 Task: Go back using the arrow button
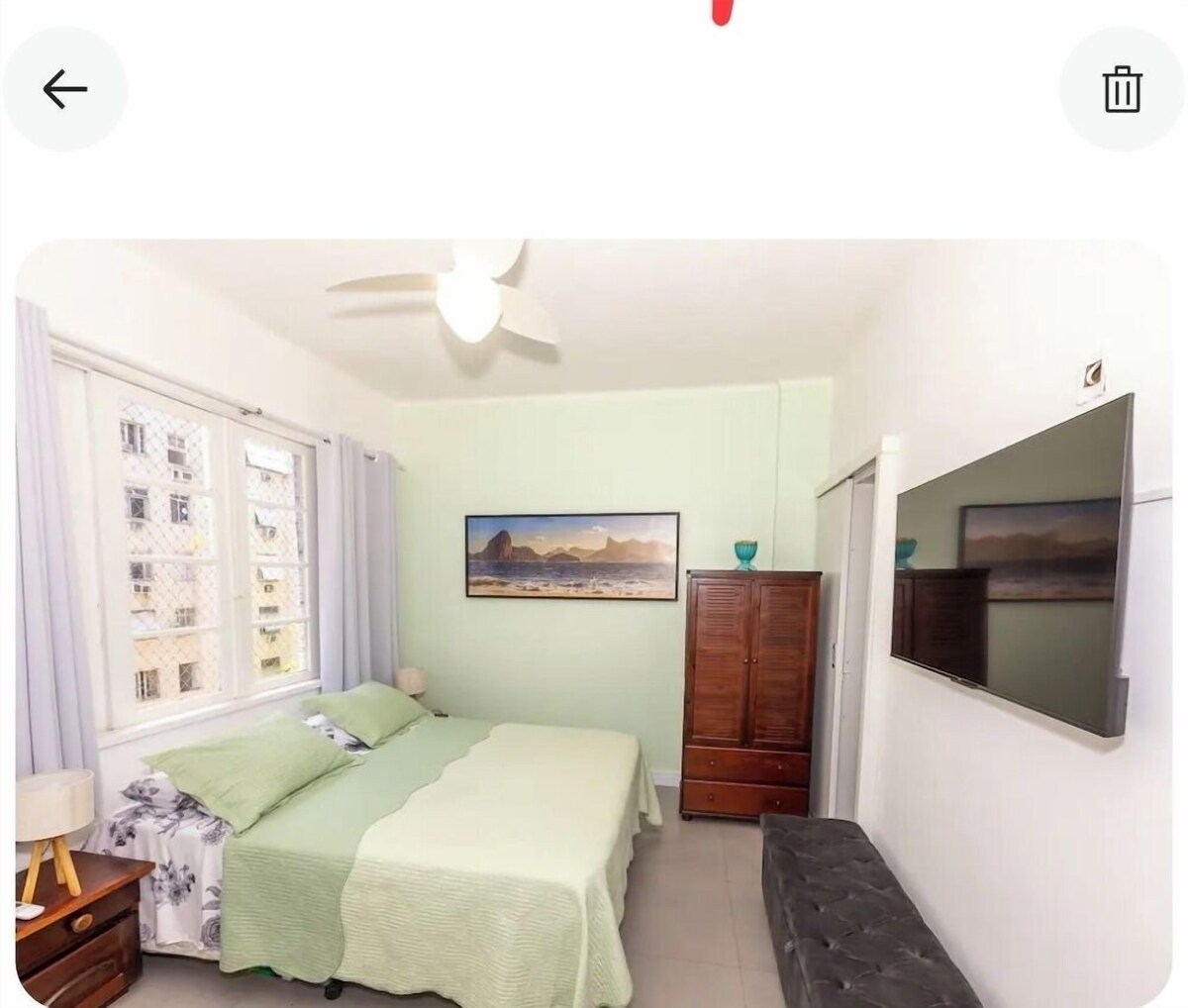coord(65,90)
